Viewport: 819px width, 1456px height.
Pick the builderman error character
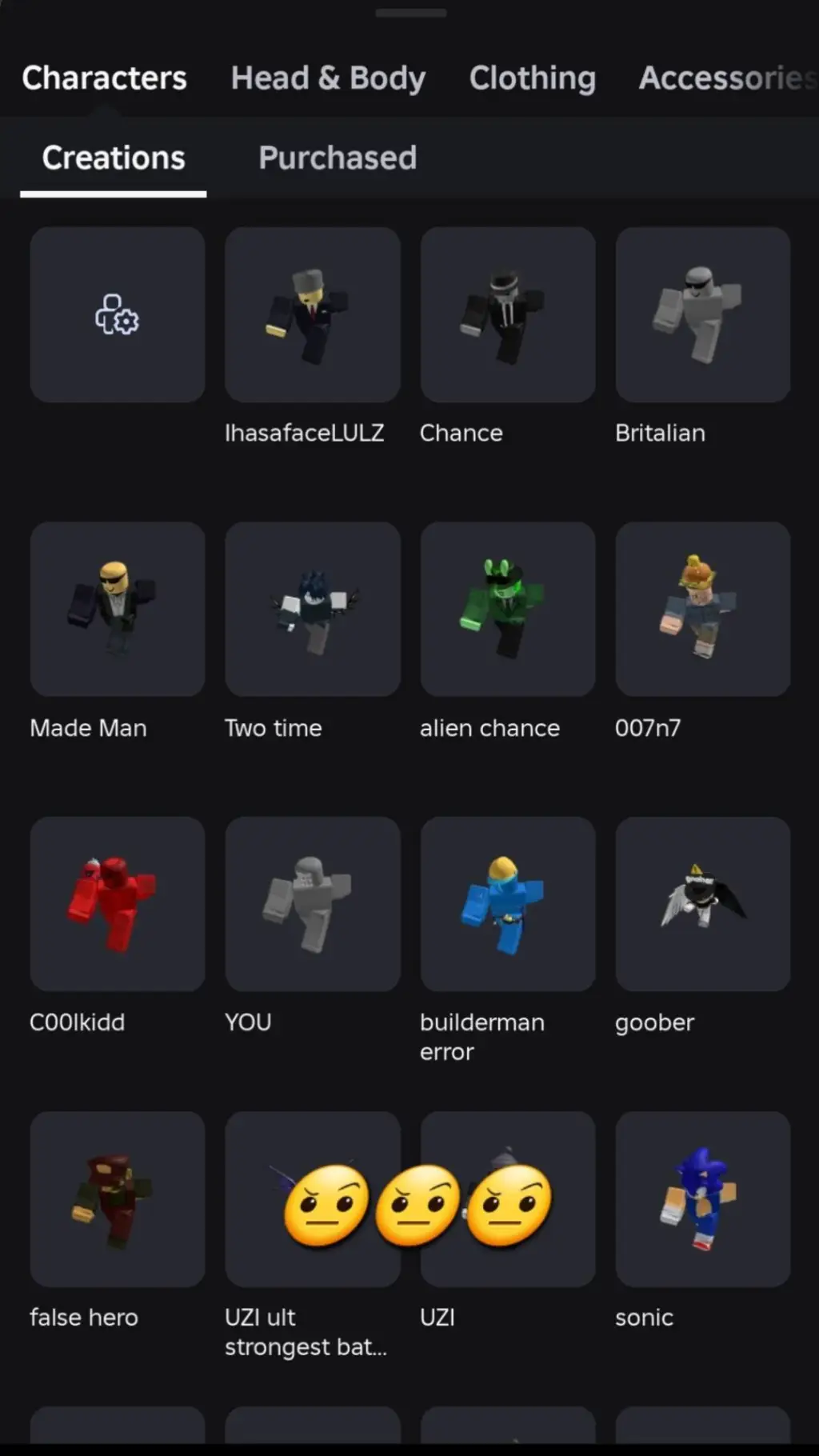(x=508, y=904)
